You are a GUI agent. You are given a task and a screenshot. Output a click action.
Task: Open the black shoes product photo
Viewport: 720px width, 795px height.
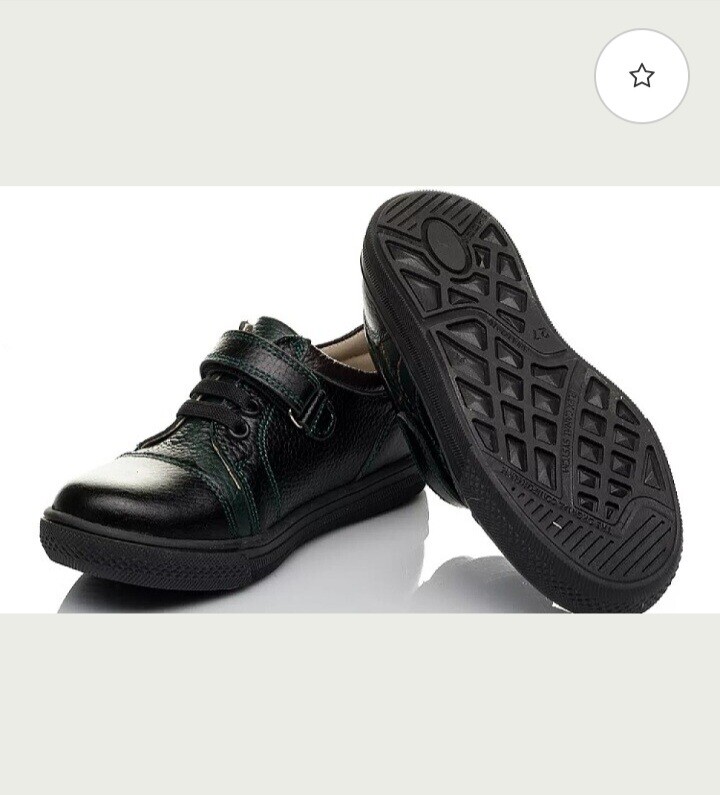coord(360,400)
